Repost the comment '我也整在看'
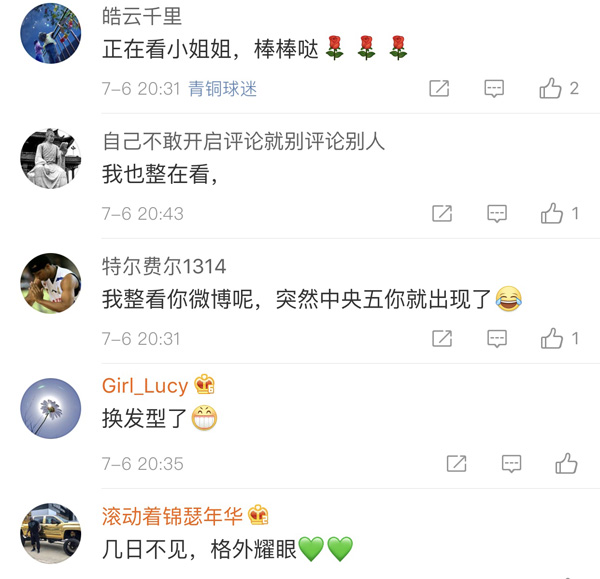The image size is (600, 579). (x=441, y=214)
